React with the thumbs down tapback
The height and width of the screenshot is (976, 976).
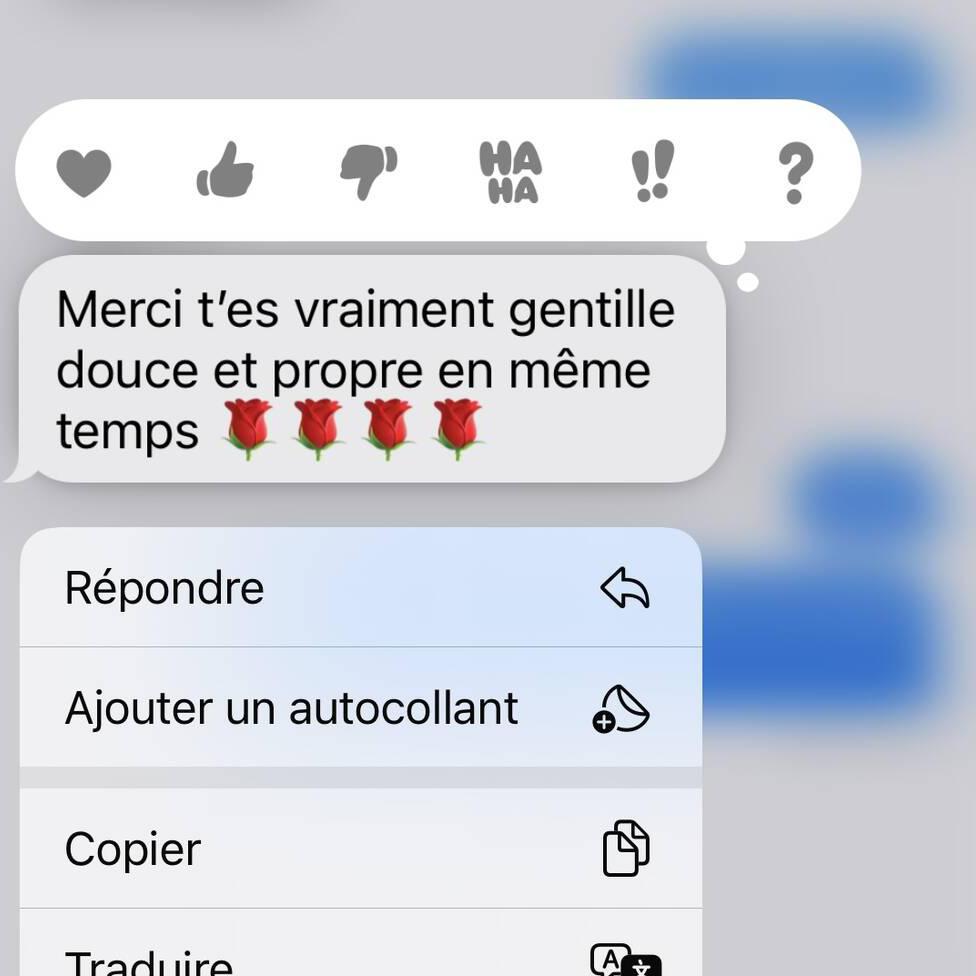click(368, 172)
